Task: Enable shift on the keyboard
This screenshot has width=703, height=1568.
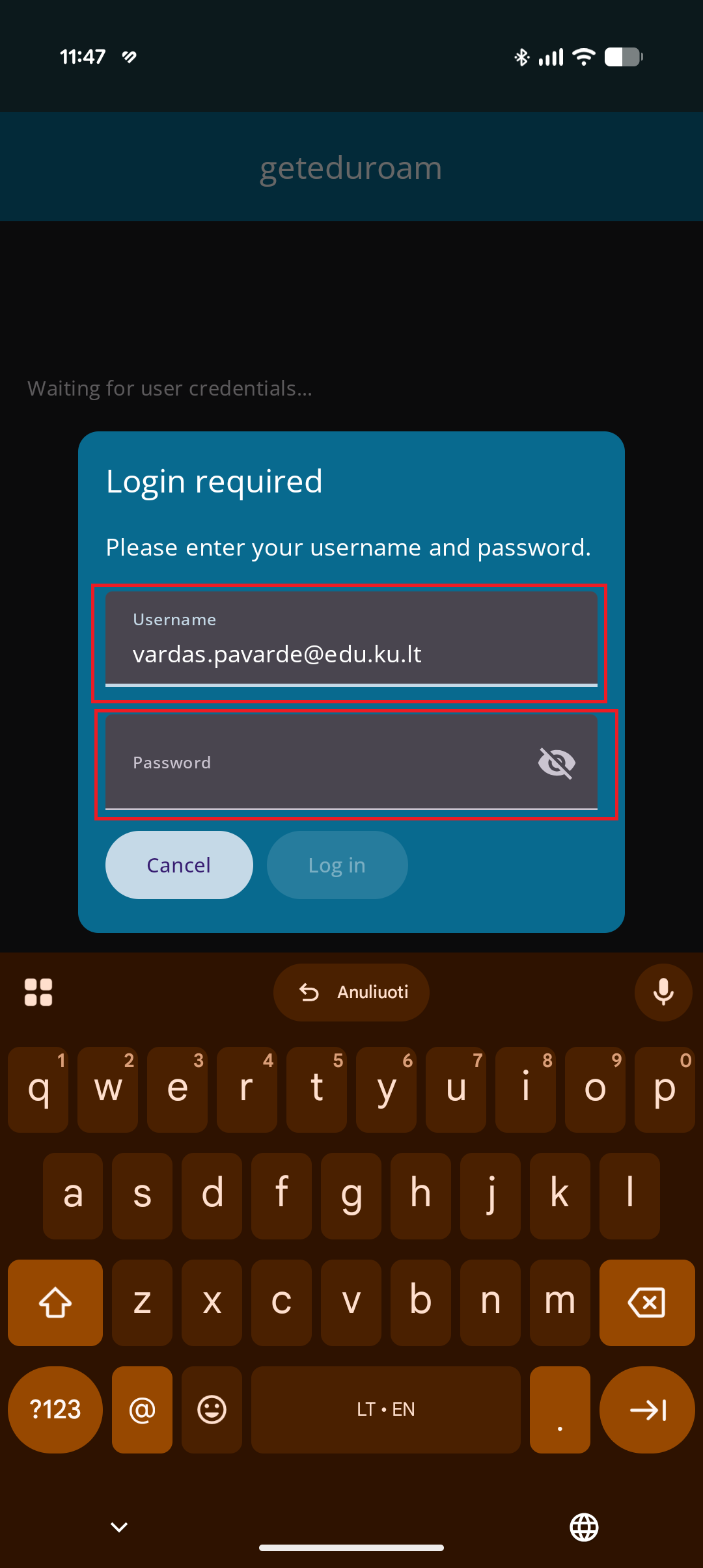Action: click(x=55, y=1303)
